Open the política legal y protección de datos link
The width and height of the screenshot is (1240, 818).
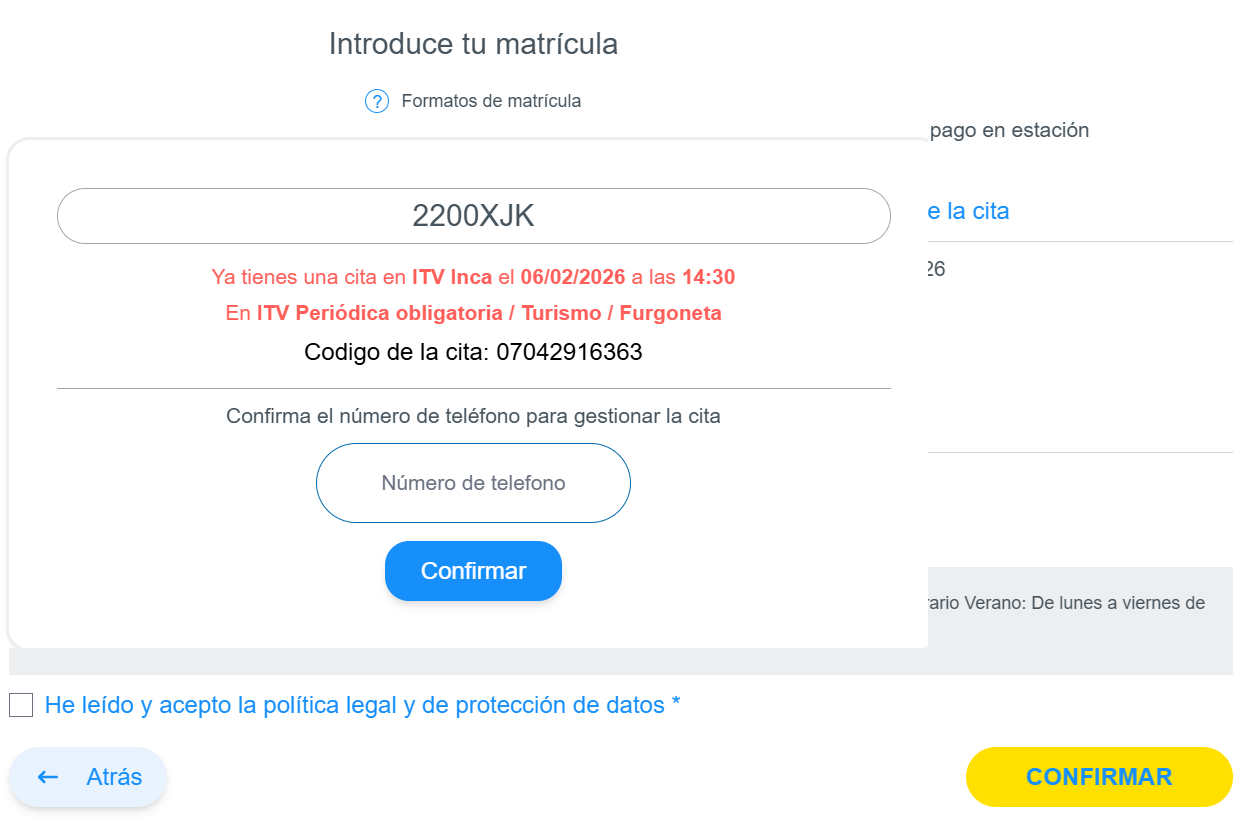click(362, 705)
